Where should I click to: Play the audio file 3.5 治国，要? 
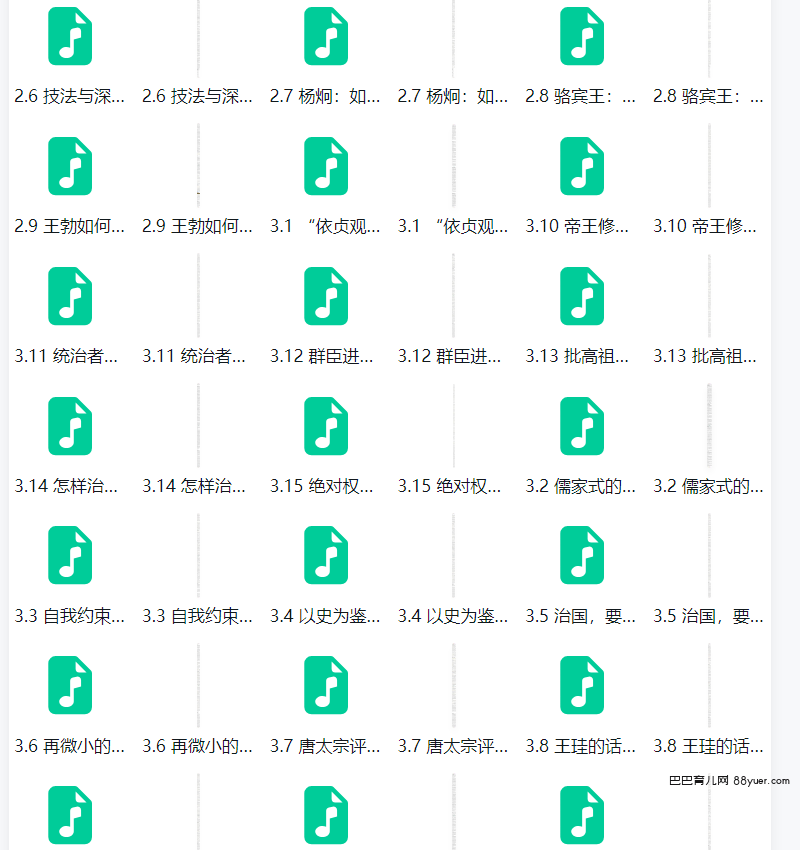pos(582,556)
